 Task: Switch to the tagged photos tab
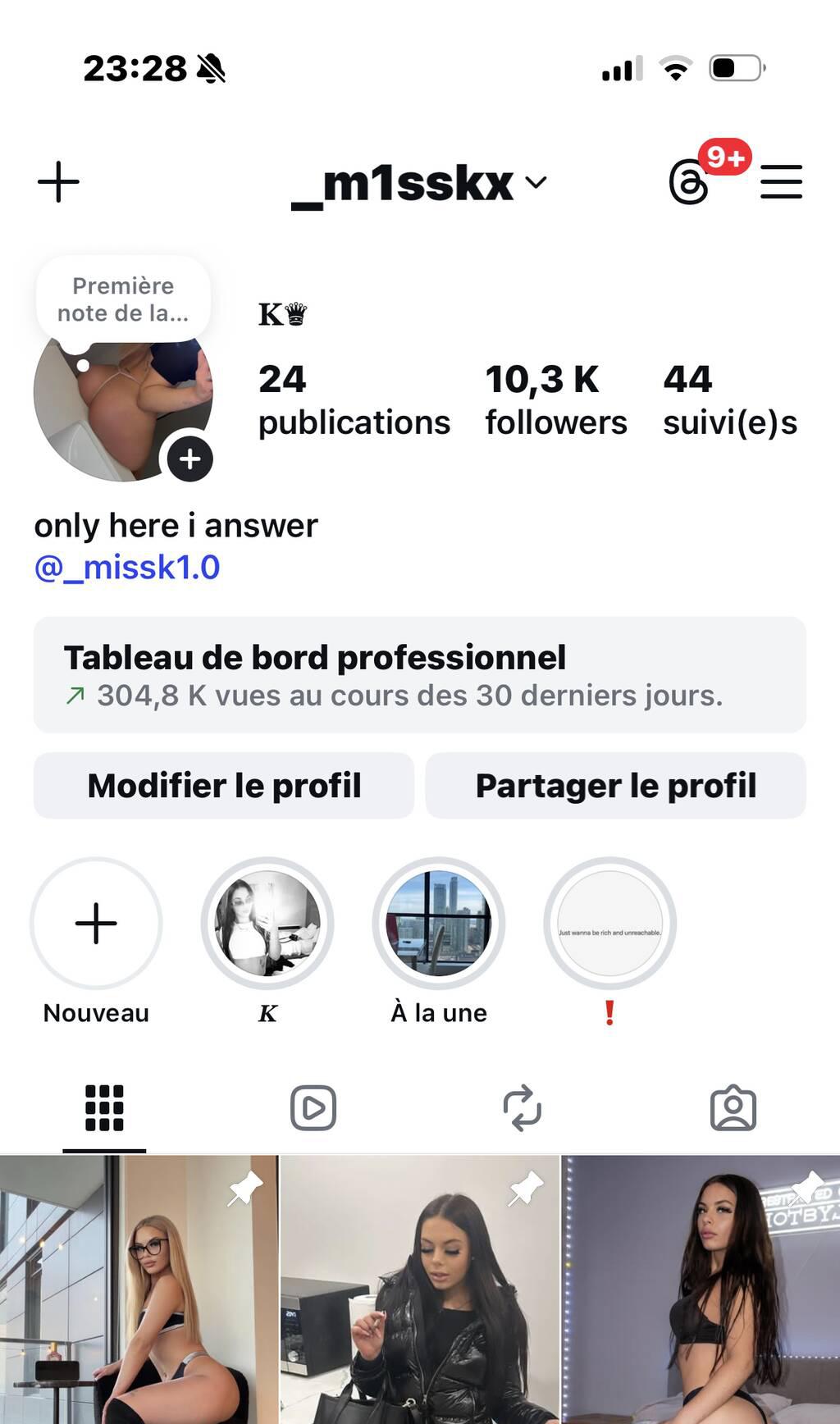[733, 1108]
